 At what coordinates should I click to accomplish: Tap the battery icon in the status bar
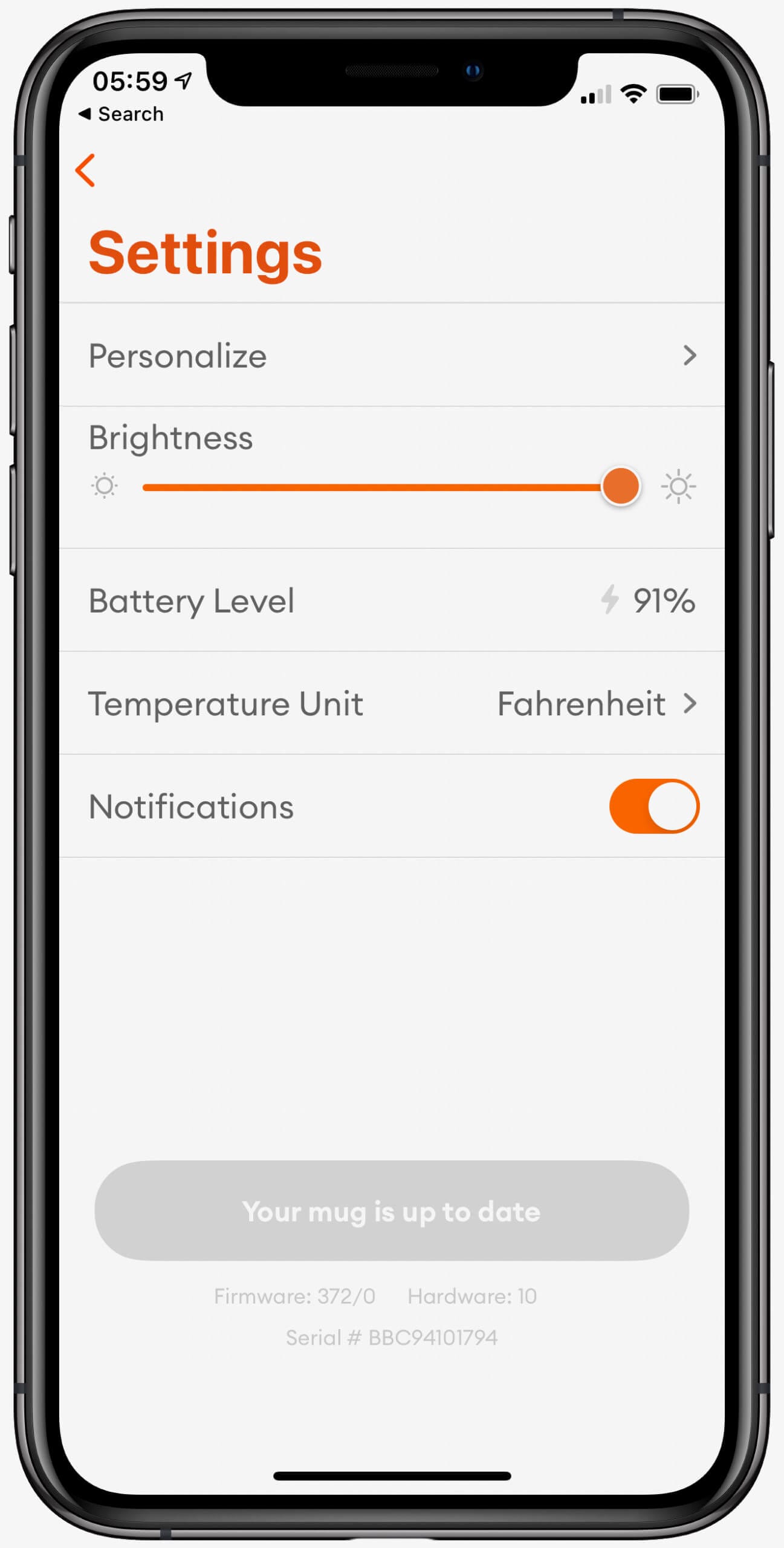pos(675,93)
